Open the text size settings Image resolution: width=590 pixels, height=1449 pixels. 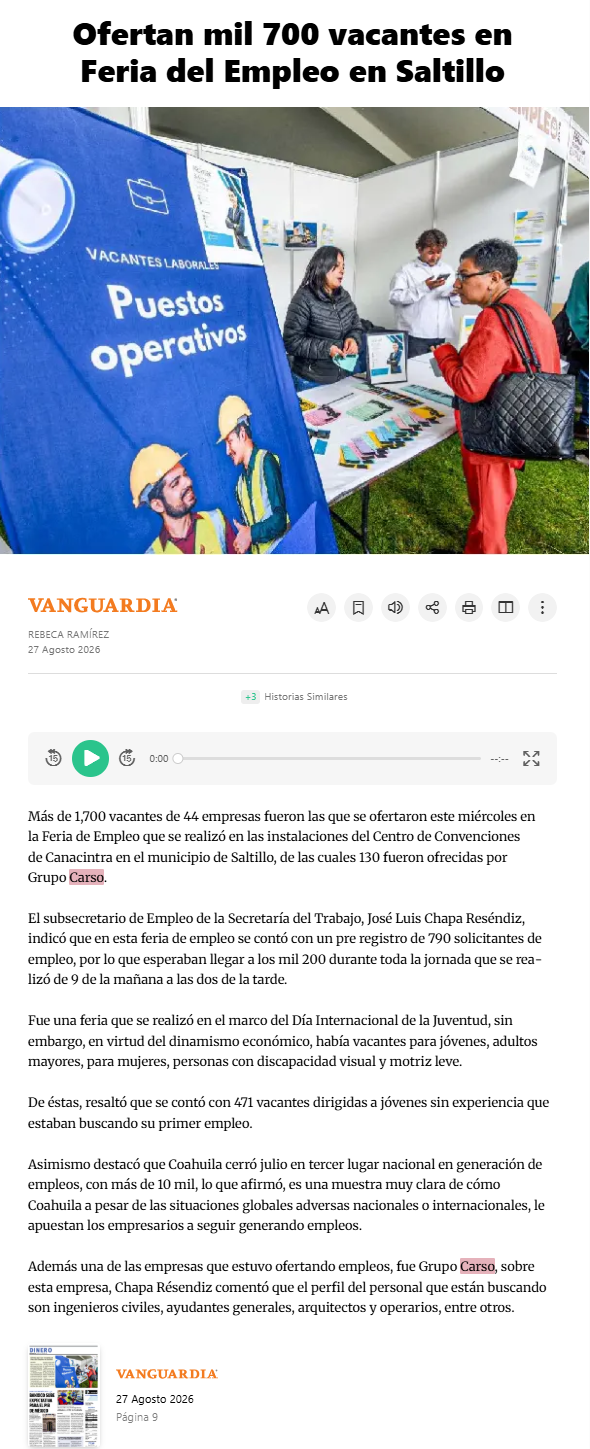pos(321,607)
